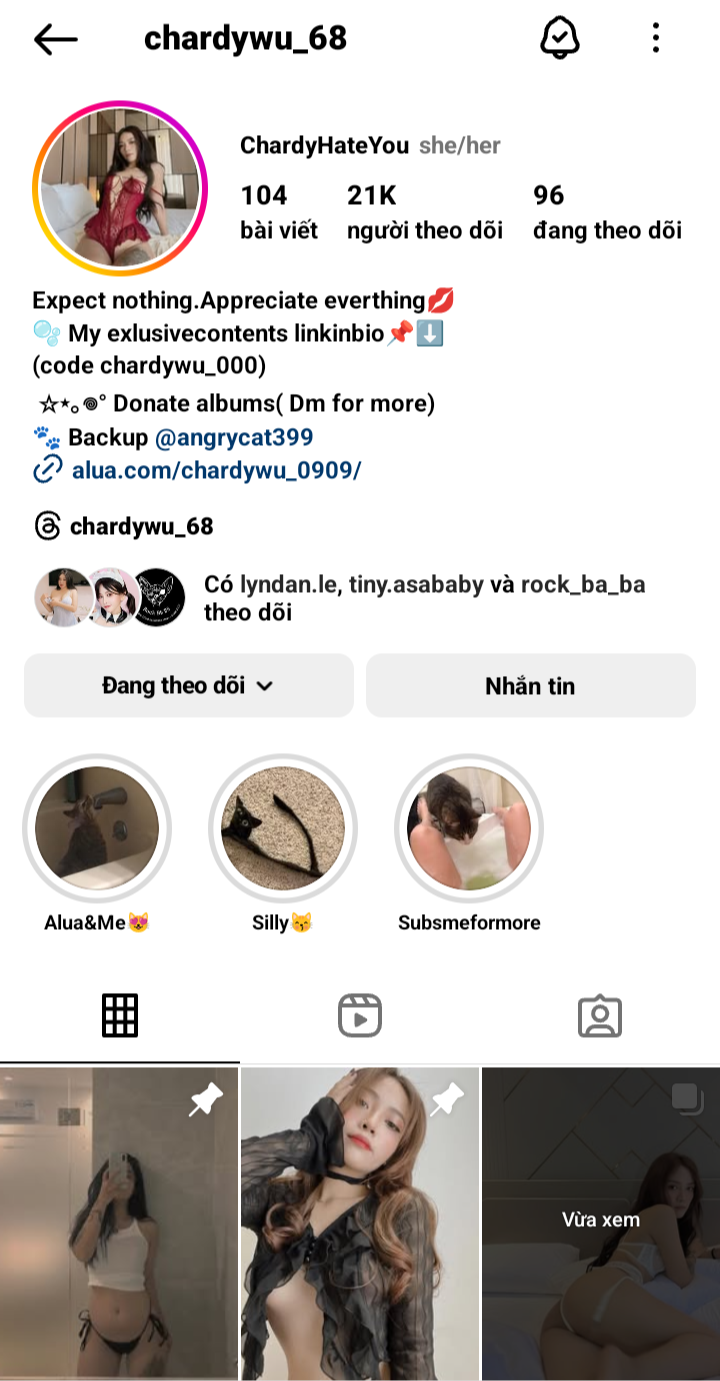
Task: Open the 96 following list
Action: pos(606,211)
